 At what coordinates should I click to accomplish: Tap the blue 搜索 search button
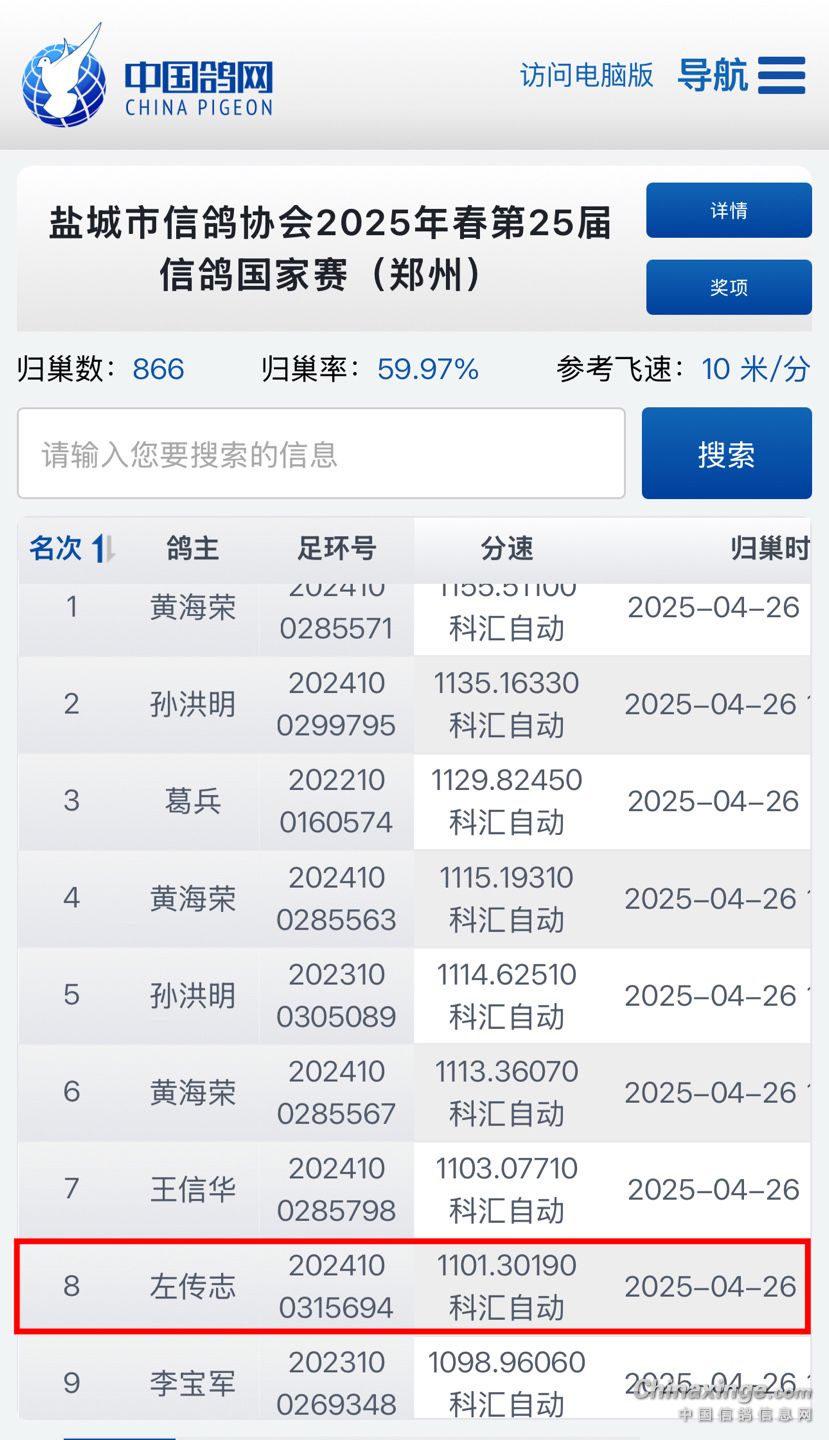tap(726, 454)
